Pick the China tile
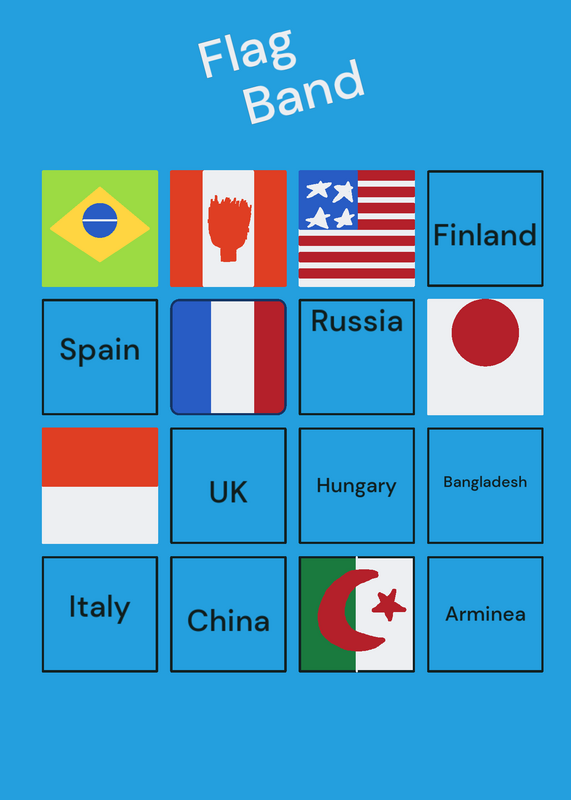The height and width of the screenshot is (800, 571). [x=228, y=614]
